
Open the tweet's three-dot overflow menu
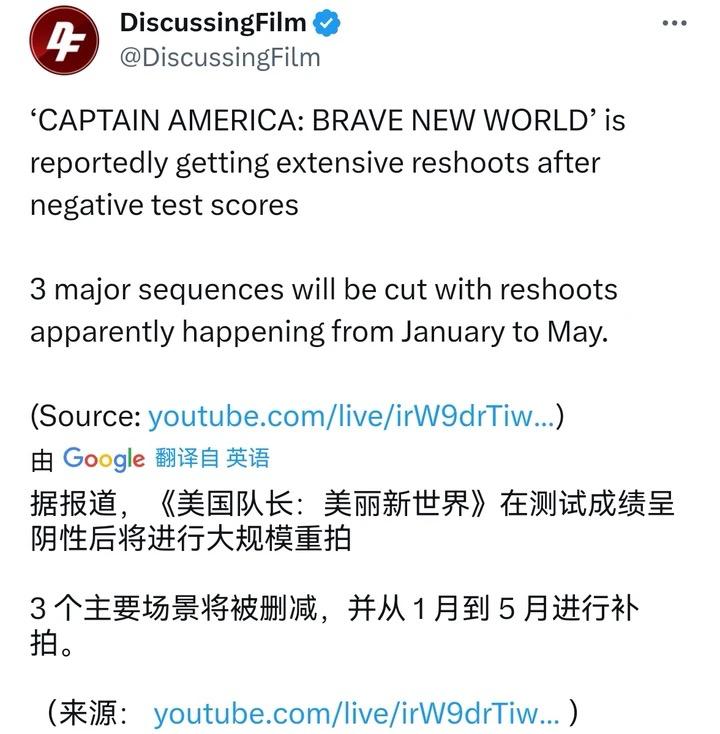[675, 23]
